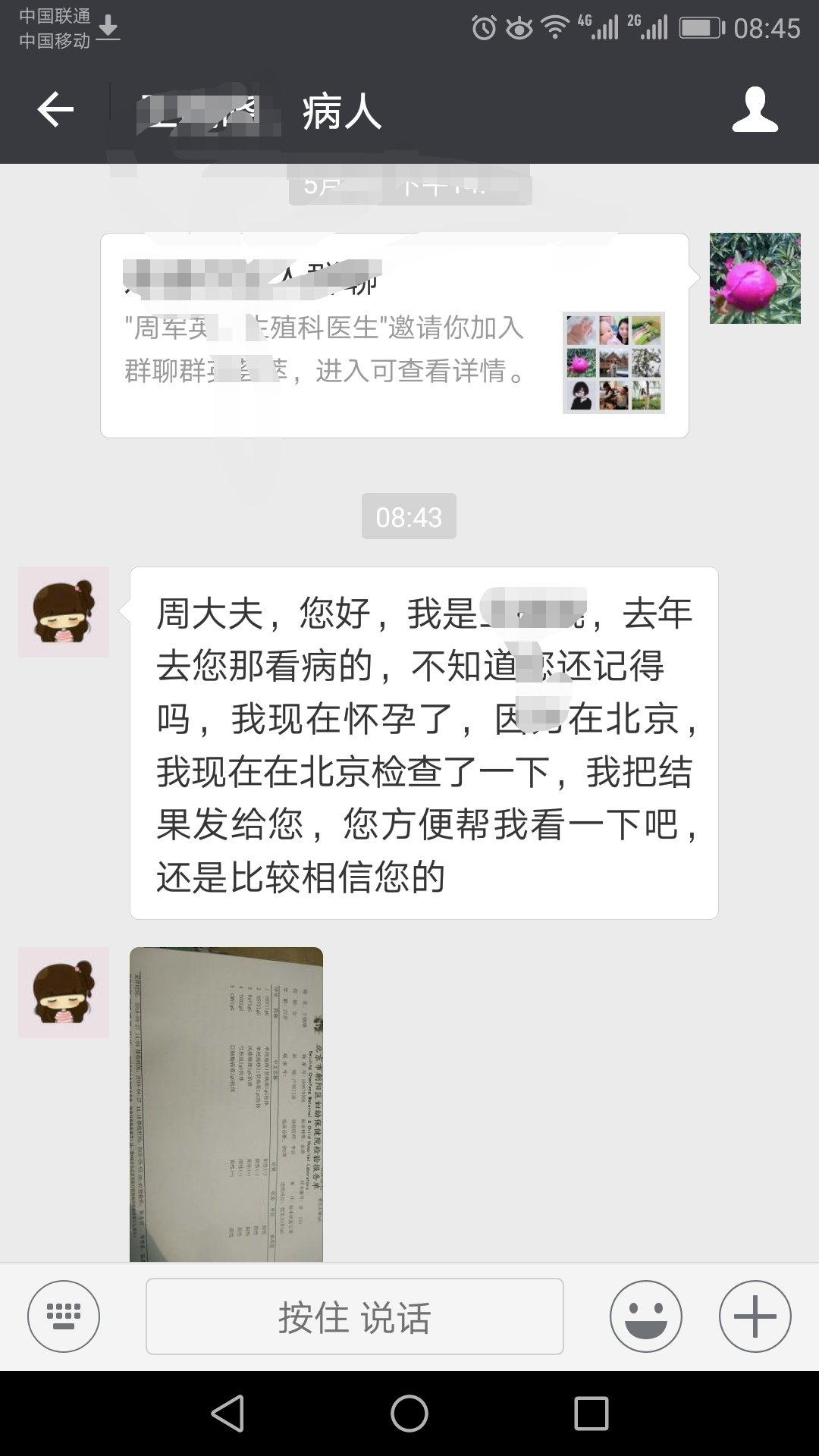Tap the 按住 说话 hold-to-talk button
819x1456 pixels.
click(354, 1316)
